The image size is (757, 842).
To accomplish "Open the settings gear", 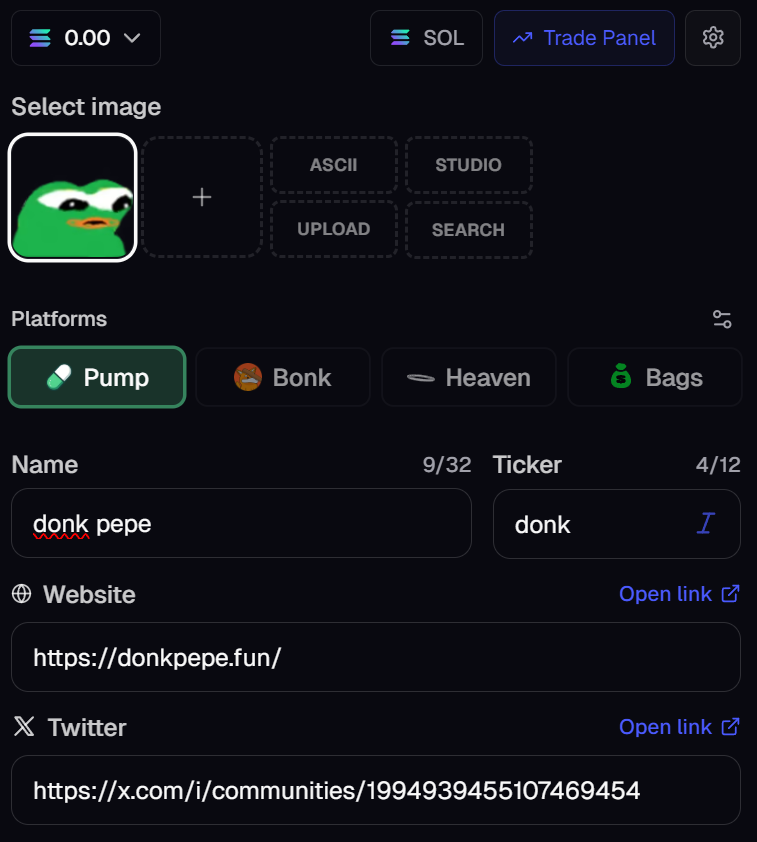I will pos(712,38).
